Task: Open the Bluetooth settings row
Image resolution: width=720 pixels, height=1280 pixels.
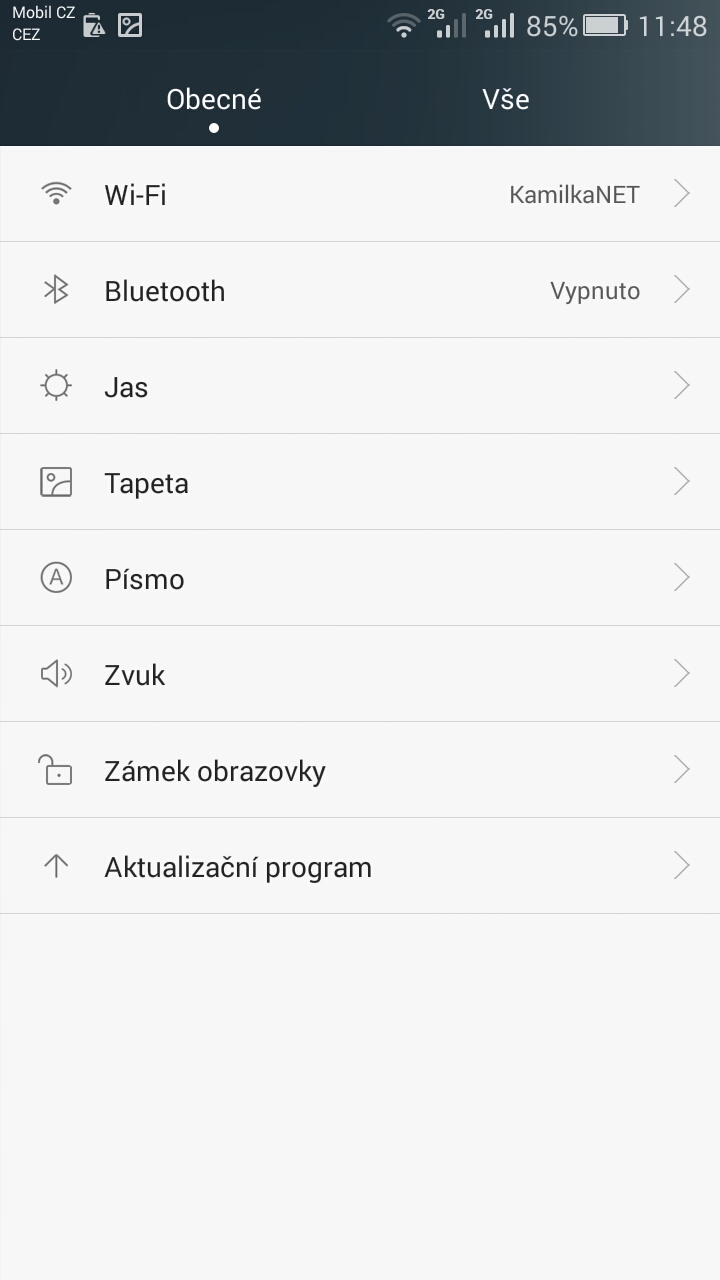Action: click(360, 290)
